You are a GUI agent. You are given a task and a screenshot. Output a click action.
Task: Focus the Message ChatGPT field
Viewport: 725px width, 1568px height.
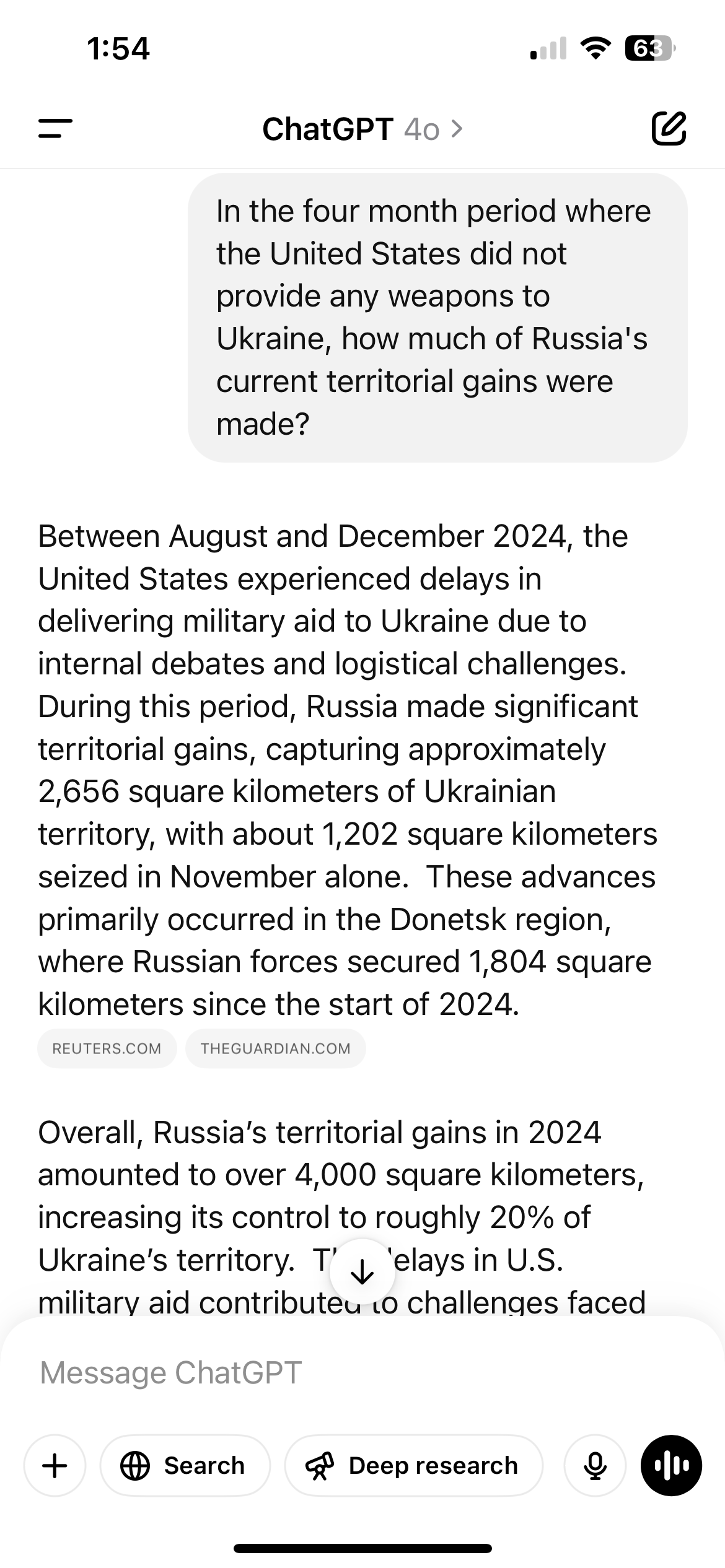tap(347, 1372)
